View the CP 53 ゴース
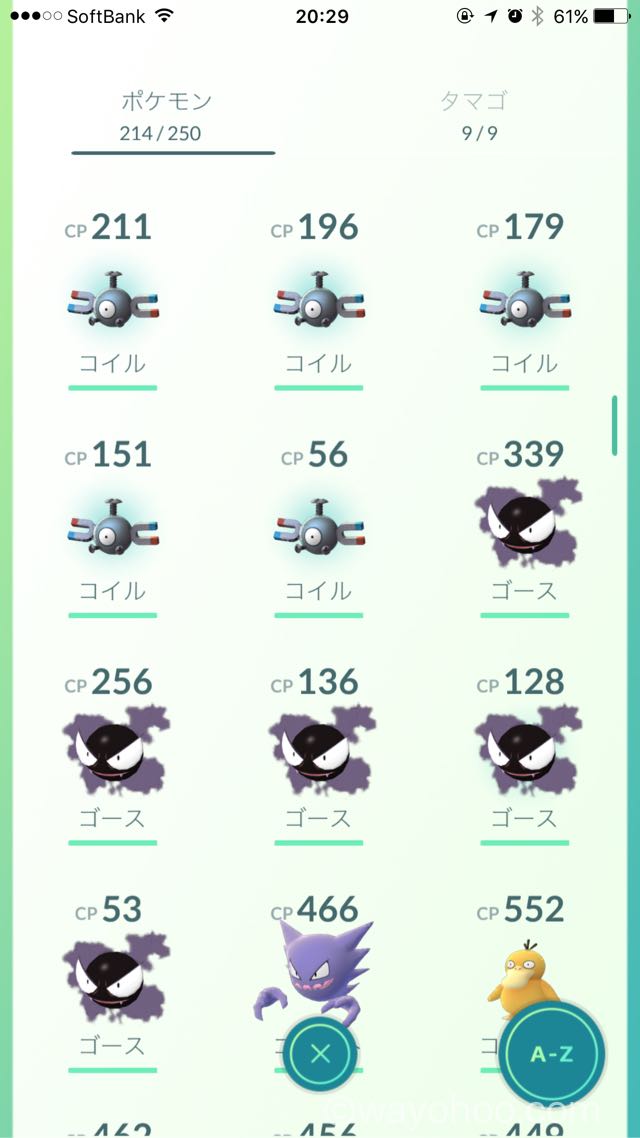This screenshot has height=1138, width=640. [112, 983]
